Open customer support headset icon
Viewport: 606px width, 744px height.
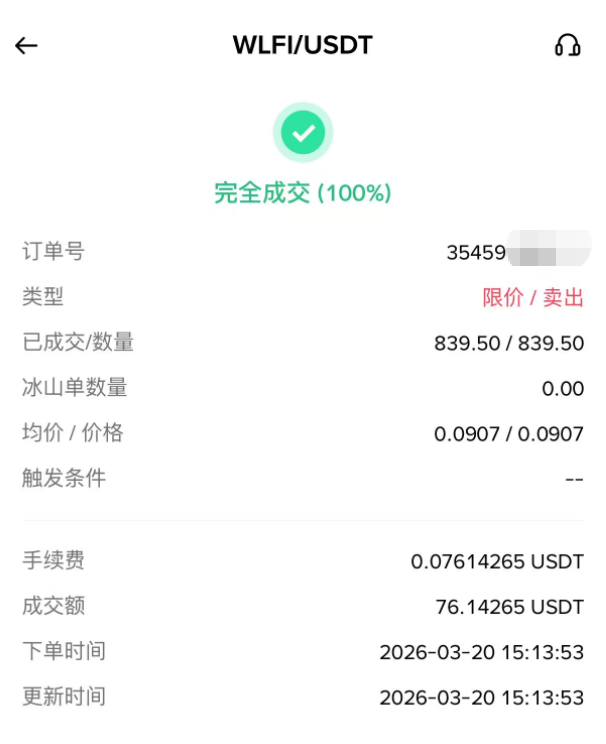567,46
